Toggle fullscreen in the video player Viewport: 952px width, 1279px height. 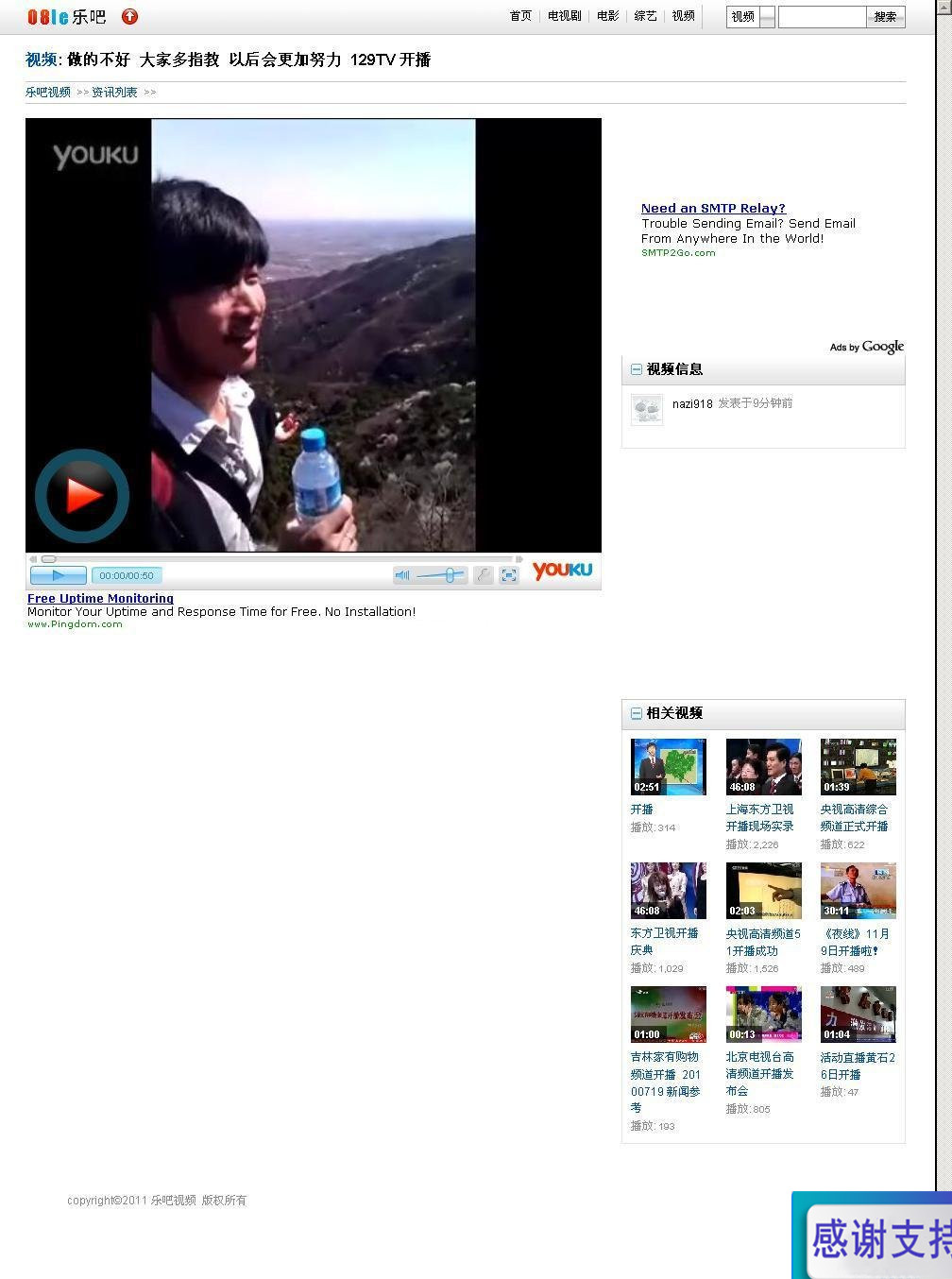(x=509, y=575)
